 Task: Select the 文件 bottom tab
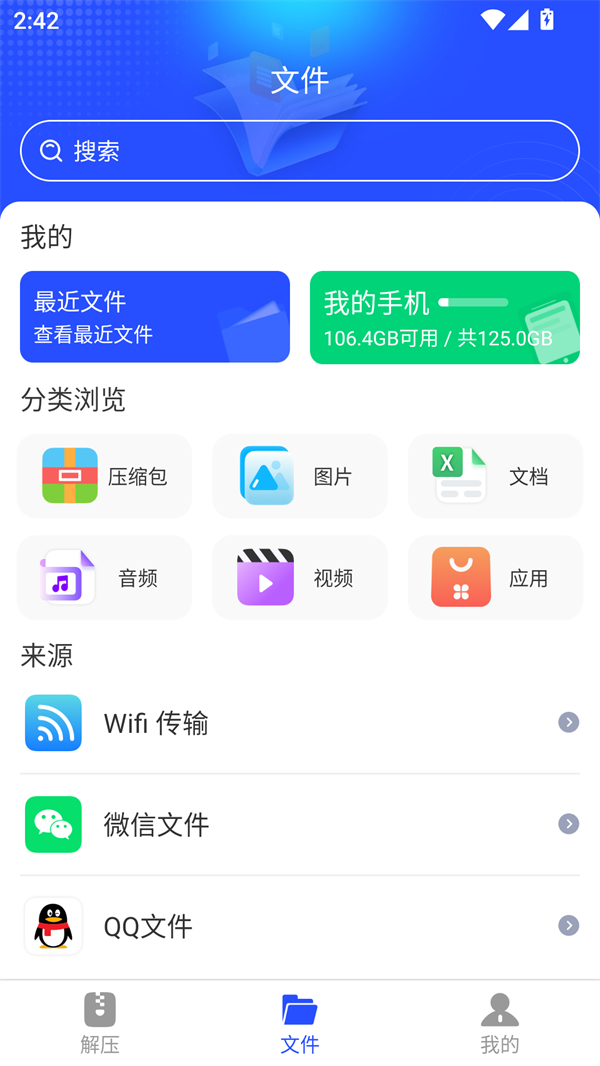[x=300, y=1023]
